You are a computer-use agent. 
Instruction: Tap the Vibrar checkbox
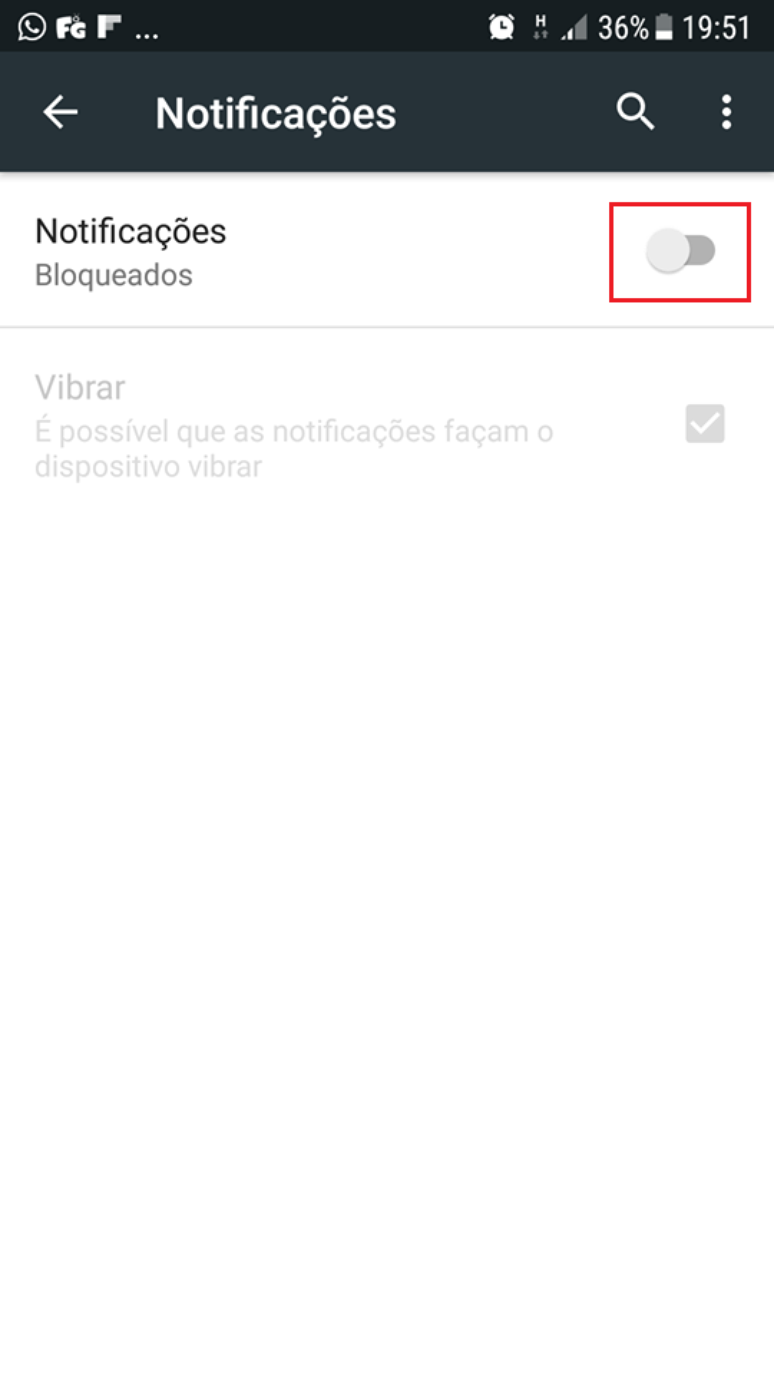click(705, 424)
